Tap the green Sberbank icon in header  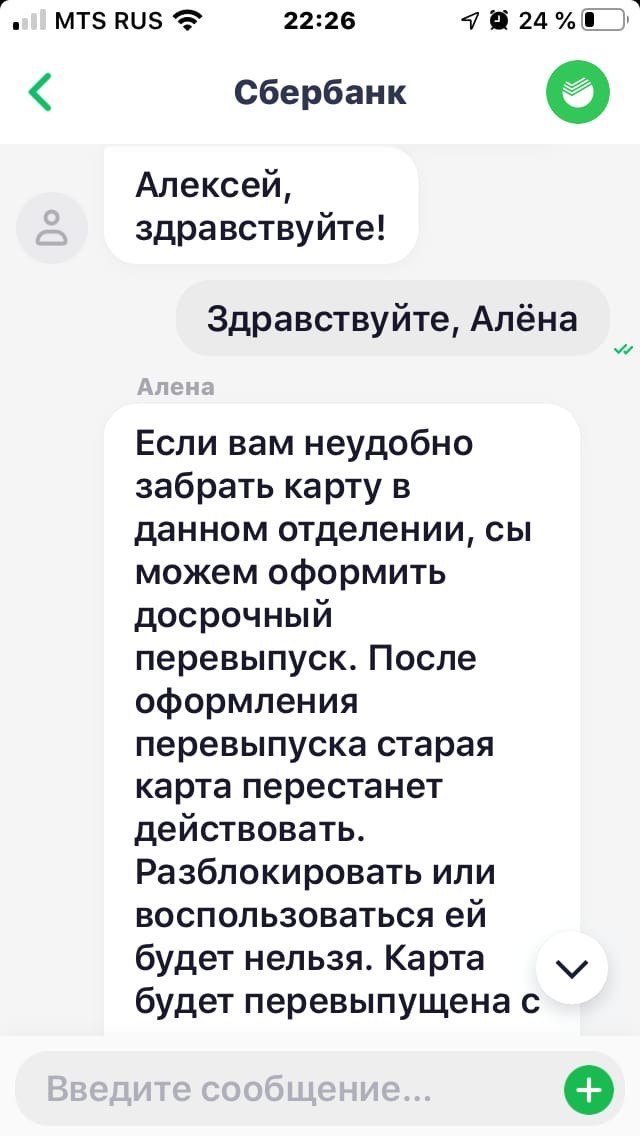tap(577, 93)
